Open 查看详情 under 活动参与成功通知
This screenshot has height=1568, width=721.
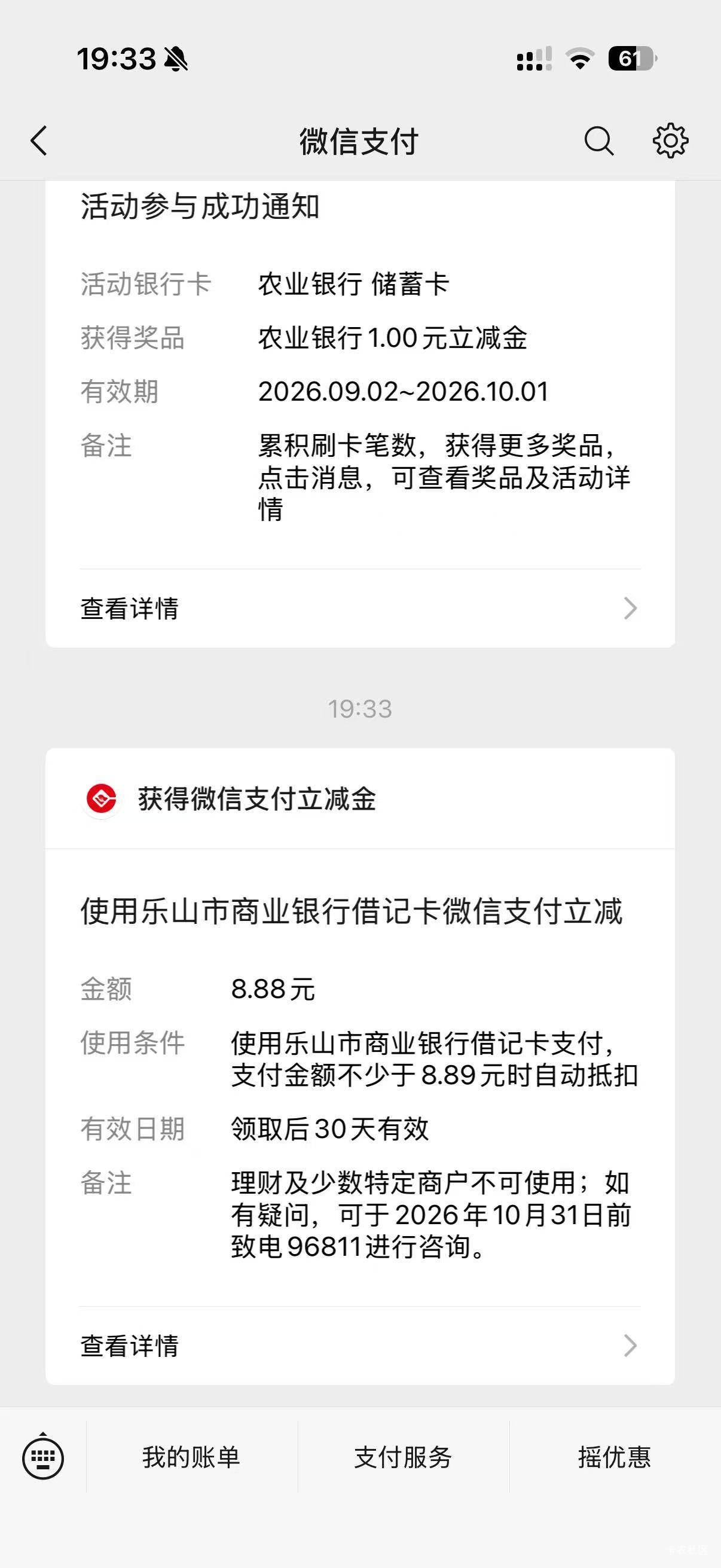(360, 608)
